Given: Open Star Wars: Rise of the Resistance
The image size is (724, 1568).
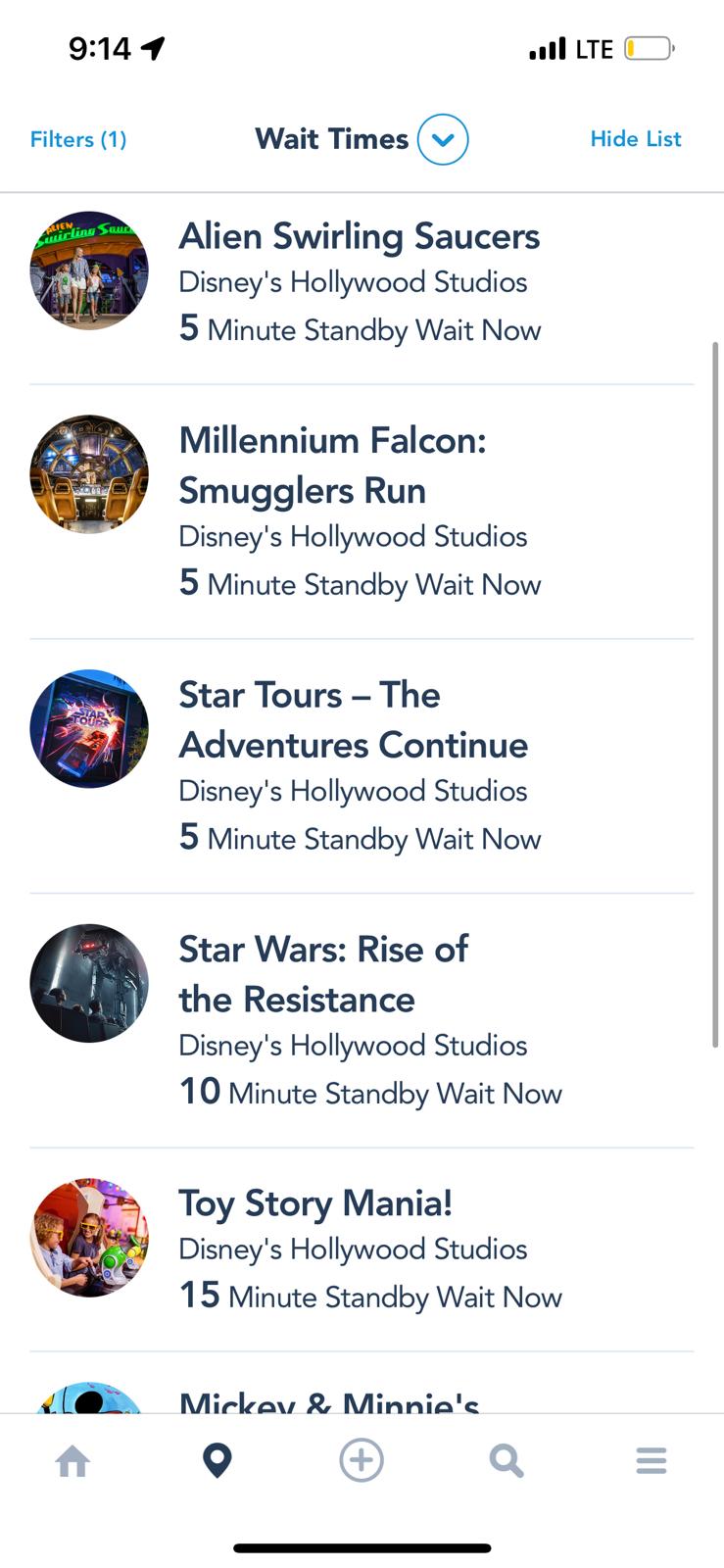Looking at the screenshot, I should [x=323, y=974].
